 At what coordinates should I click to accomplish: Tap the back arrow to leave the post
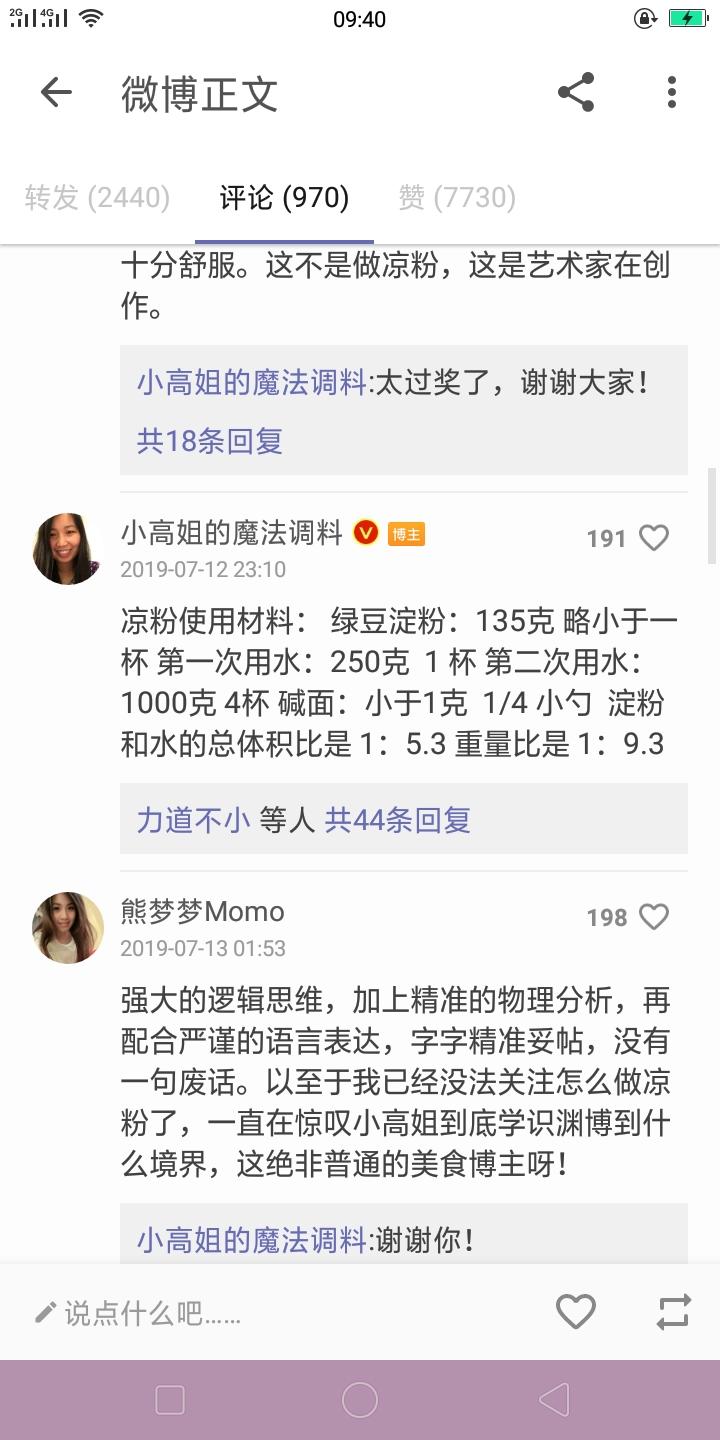coord(57,93)
